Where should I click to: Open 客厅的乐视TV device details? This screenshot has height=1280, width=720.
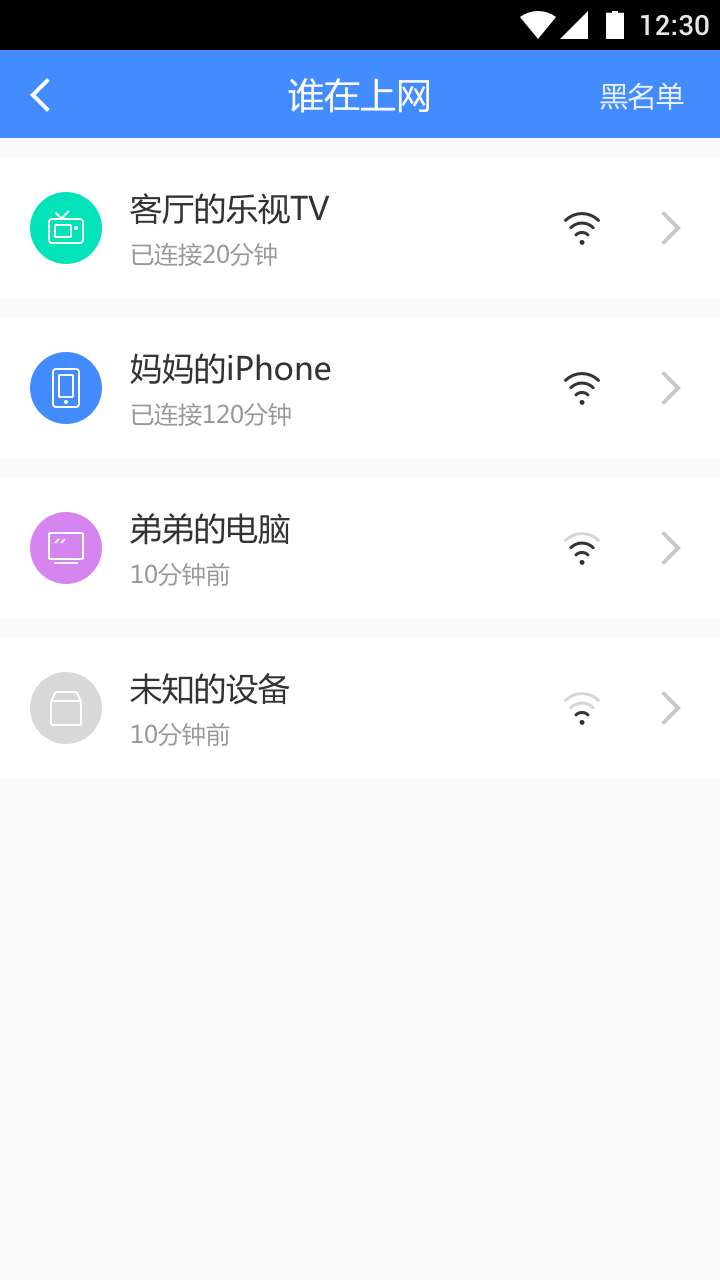click(x=360, y=228)
